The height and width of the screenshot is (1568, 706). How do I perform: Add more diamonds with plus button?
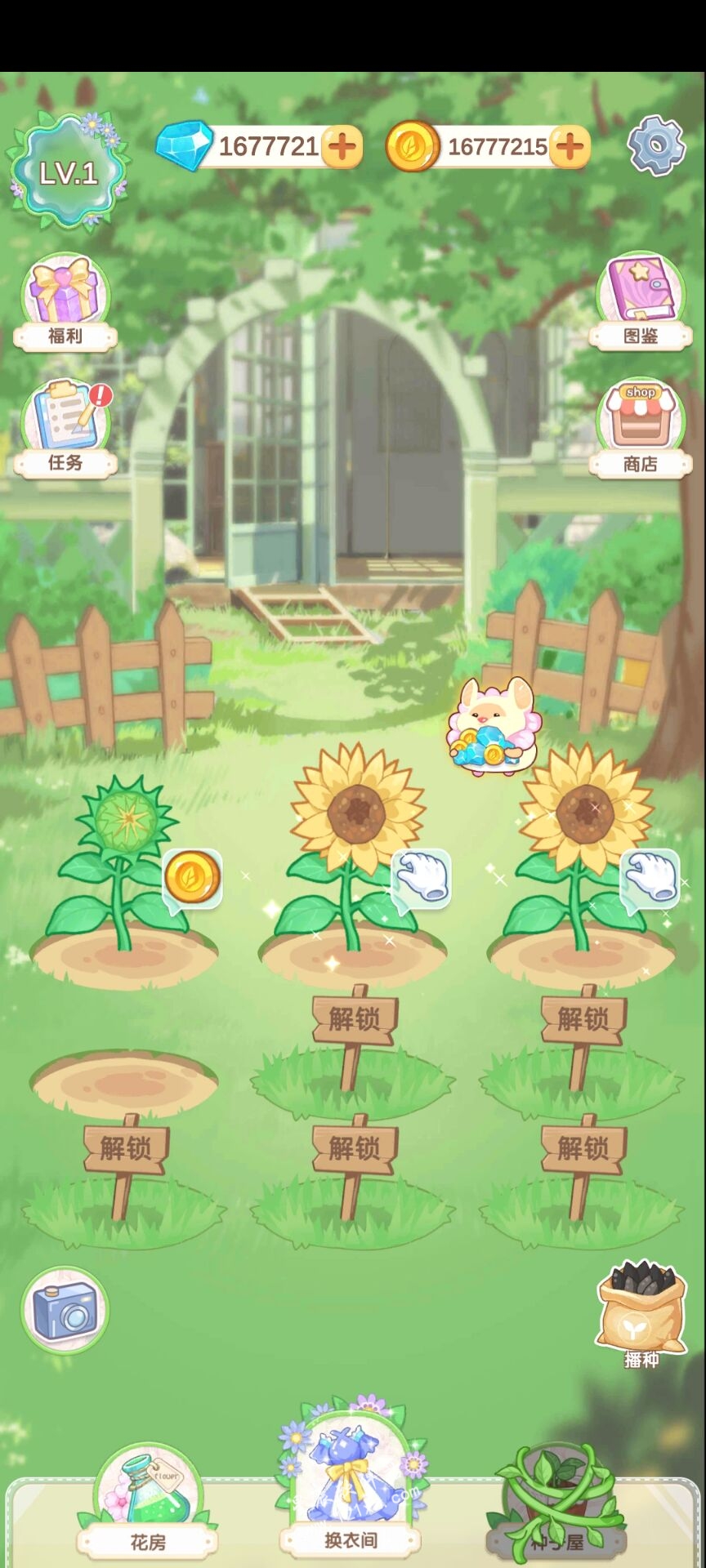pyautogui.click(x=342, y=147)
